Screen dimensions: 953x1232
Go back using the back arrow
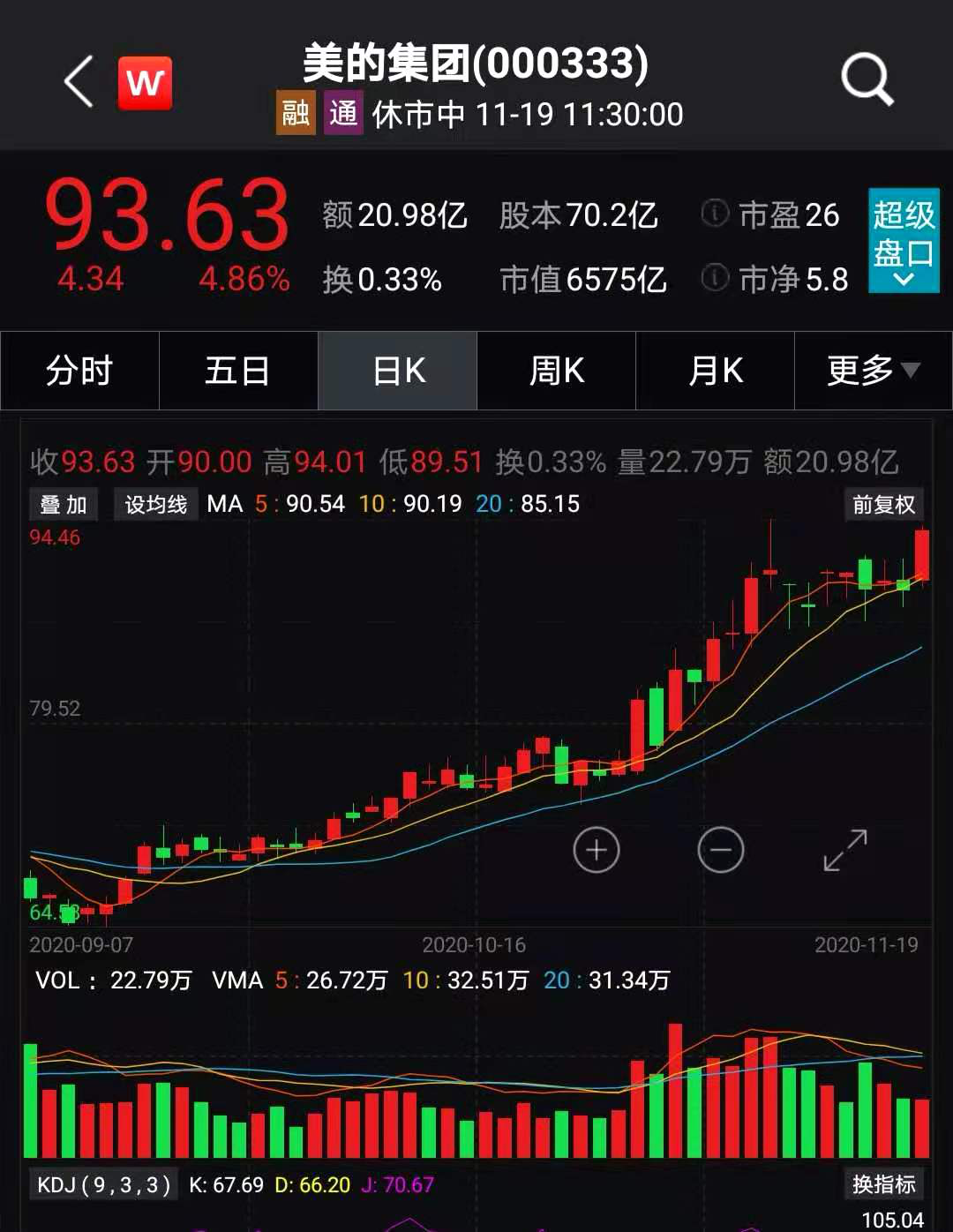[77, 79]
